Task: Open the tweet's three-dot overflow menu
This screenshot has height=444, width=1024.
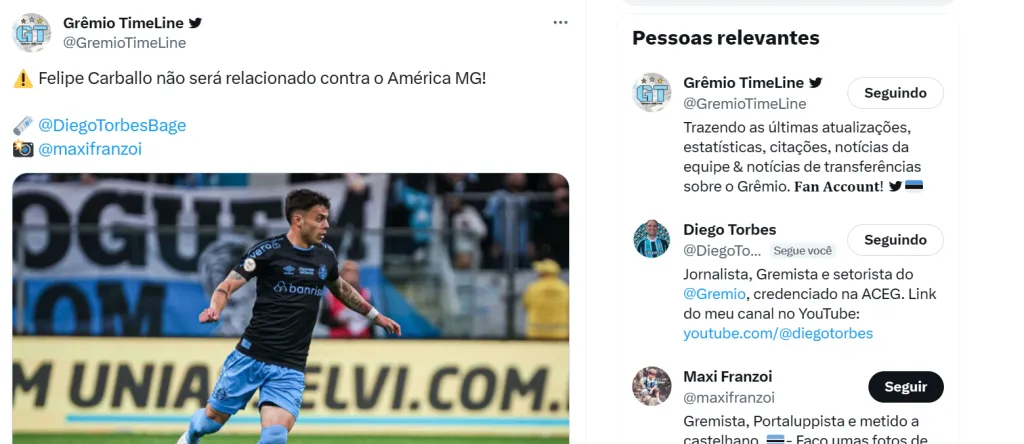Action: pyautogui.click(x=560, y=23)
